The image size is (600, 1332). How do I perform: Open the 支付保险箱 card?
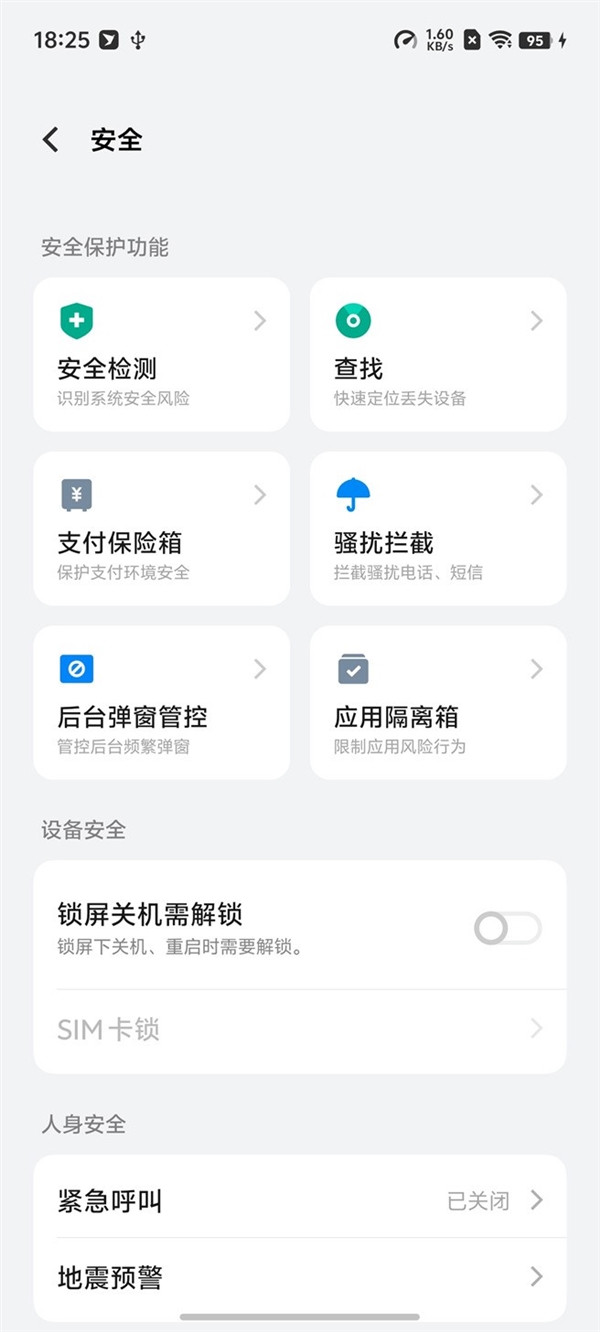[161, 529]
